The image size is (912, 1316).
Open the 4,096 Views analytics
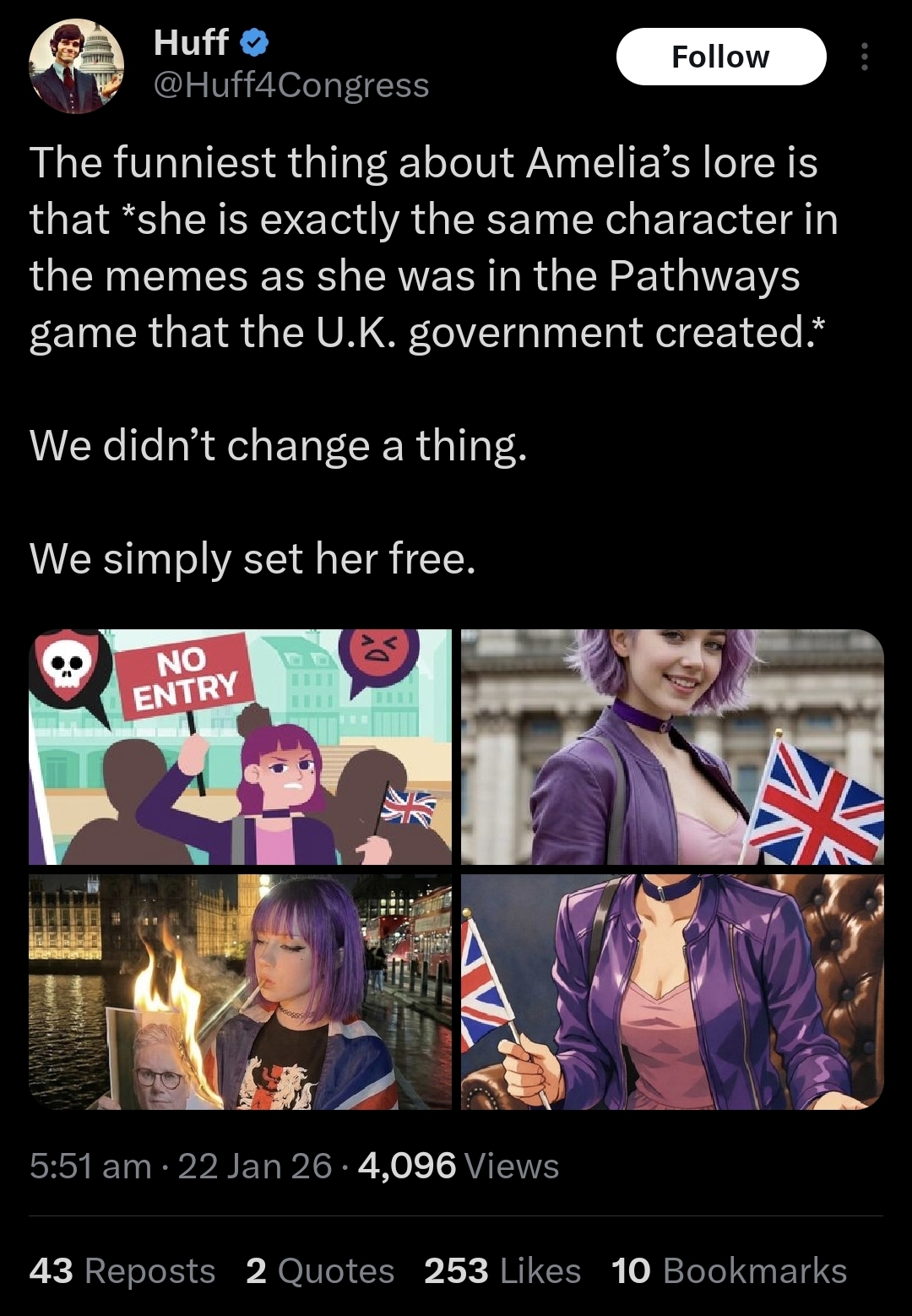point(459,1166)
